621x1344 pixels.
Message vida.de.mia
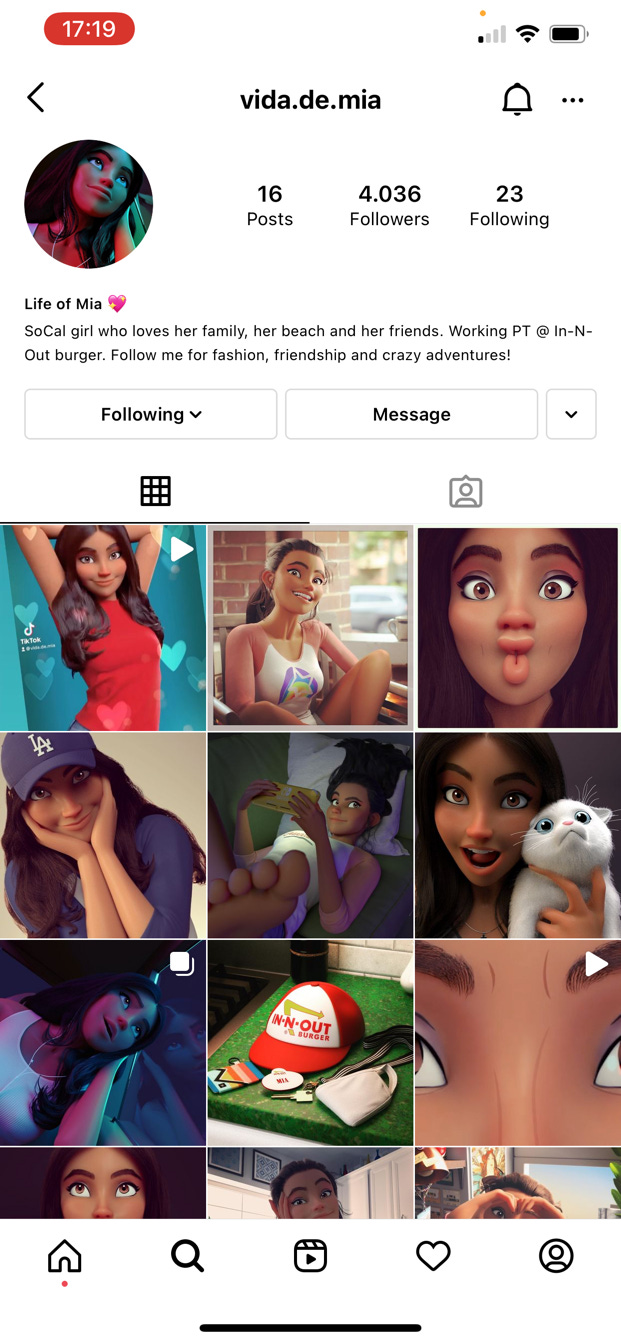click(x=411, y=414)
